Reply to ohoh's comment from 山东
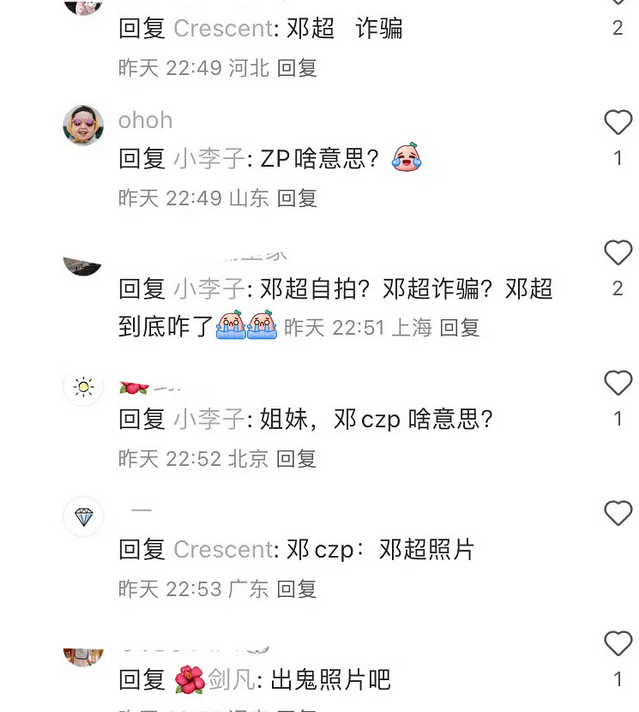This screenshot has height=712, width=639. click(296, 198)
